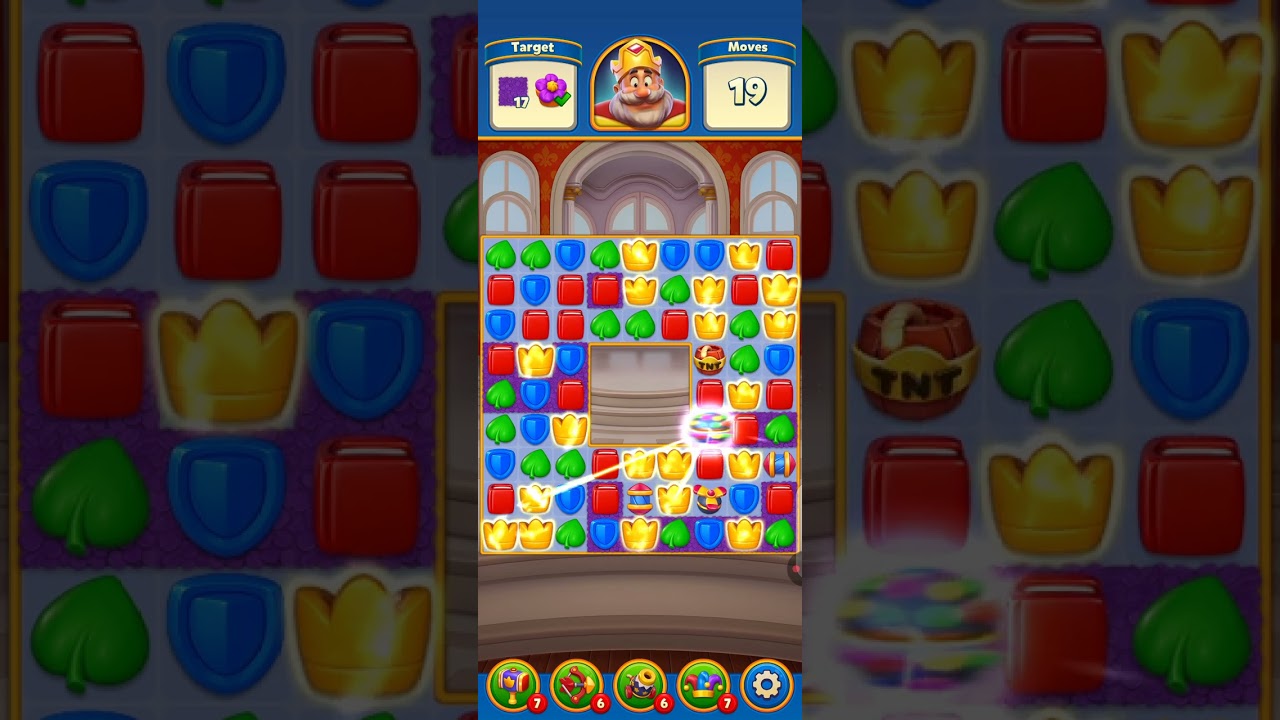Select the jester hat booster
Viewport: 1280px width, 720px height.
point(704,685)
